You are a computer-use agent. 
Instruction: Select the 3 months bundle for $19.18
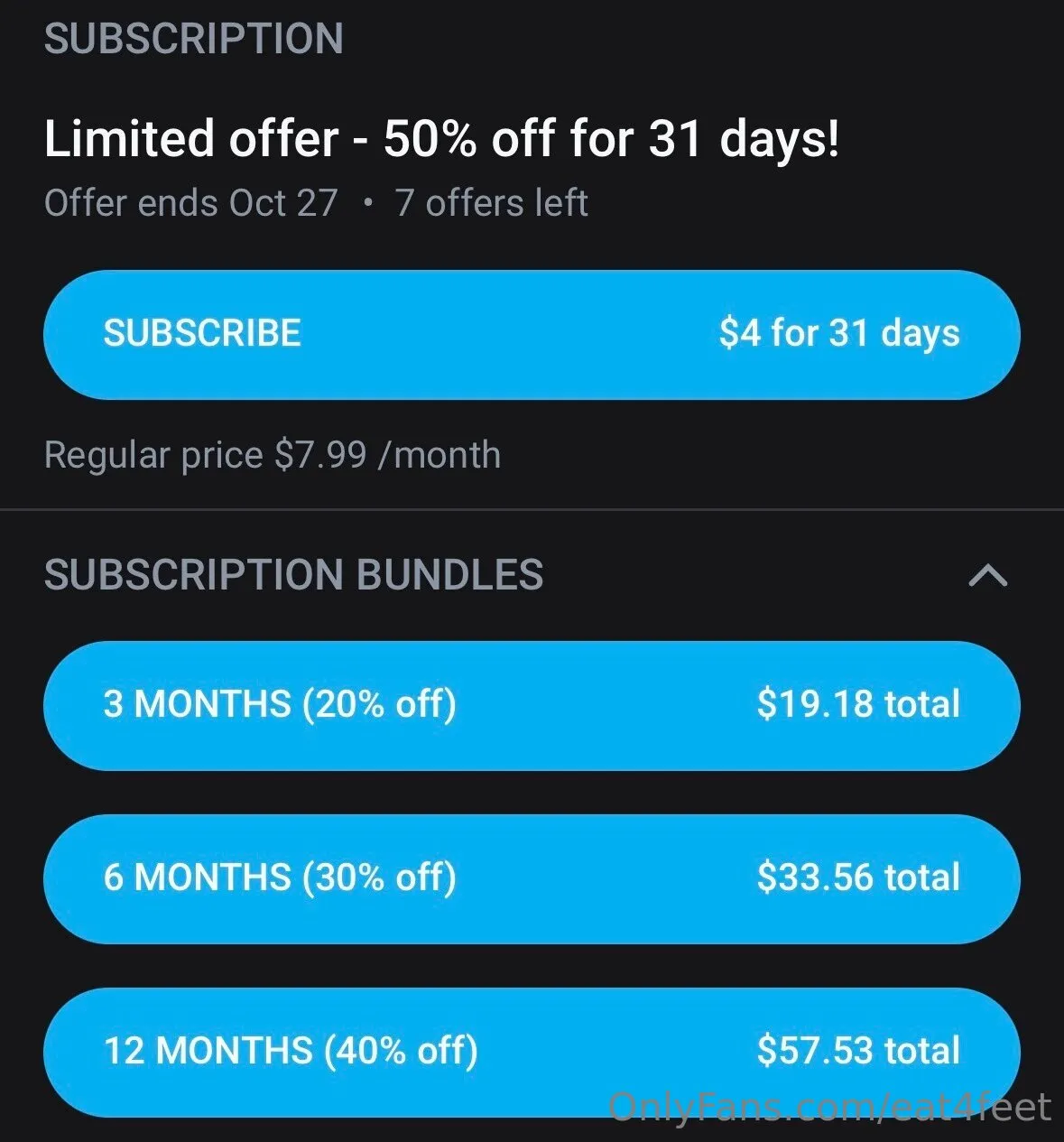tap(532, 705)
